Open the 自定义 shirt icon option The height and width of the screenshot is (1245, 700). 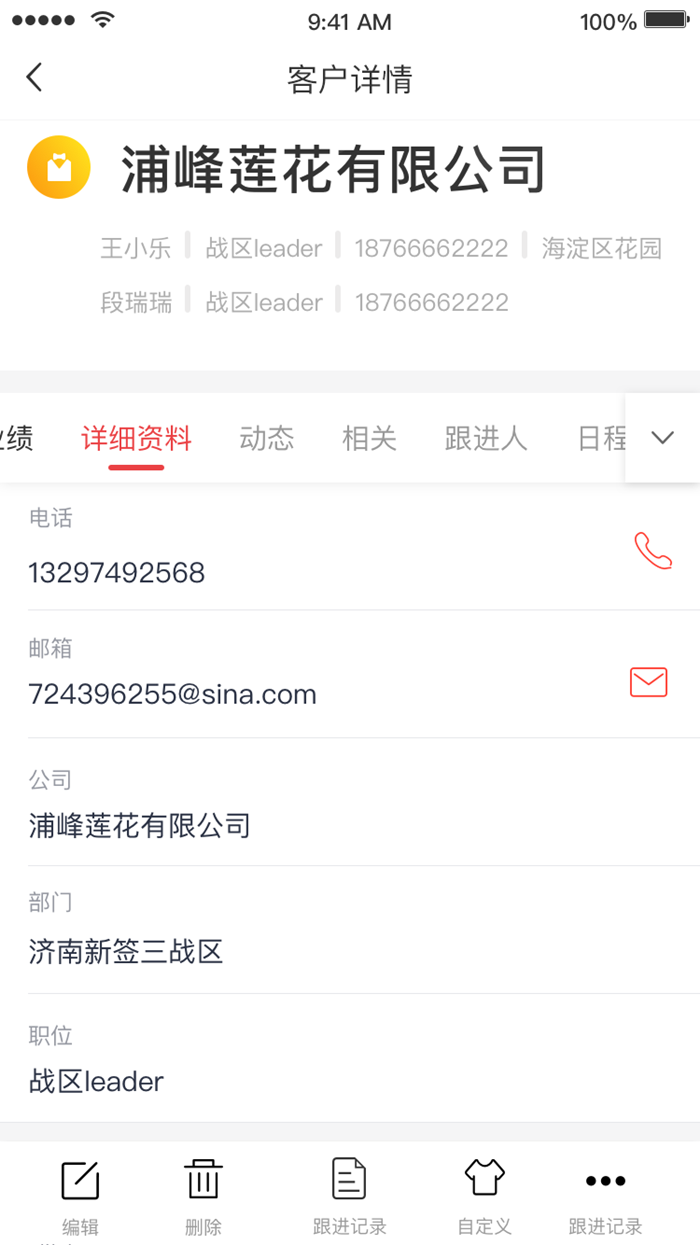point(485,1197)
